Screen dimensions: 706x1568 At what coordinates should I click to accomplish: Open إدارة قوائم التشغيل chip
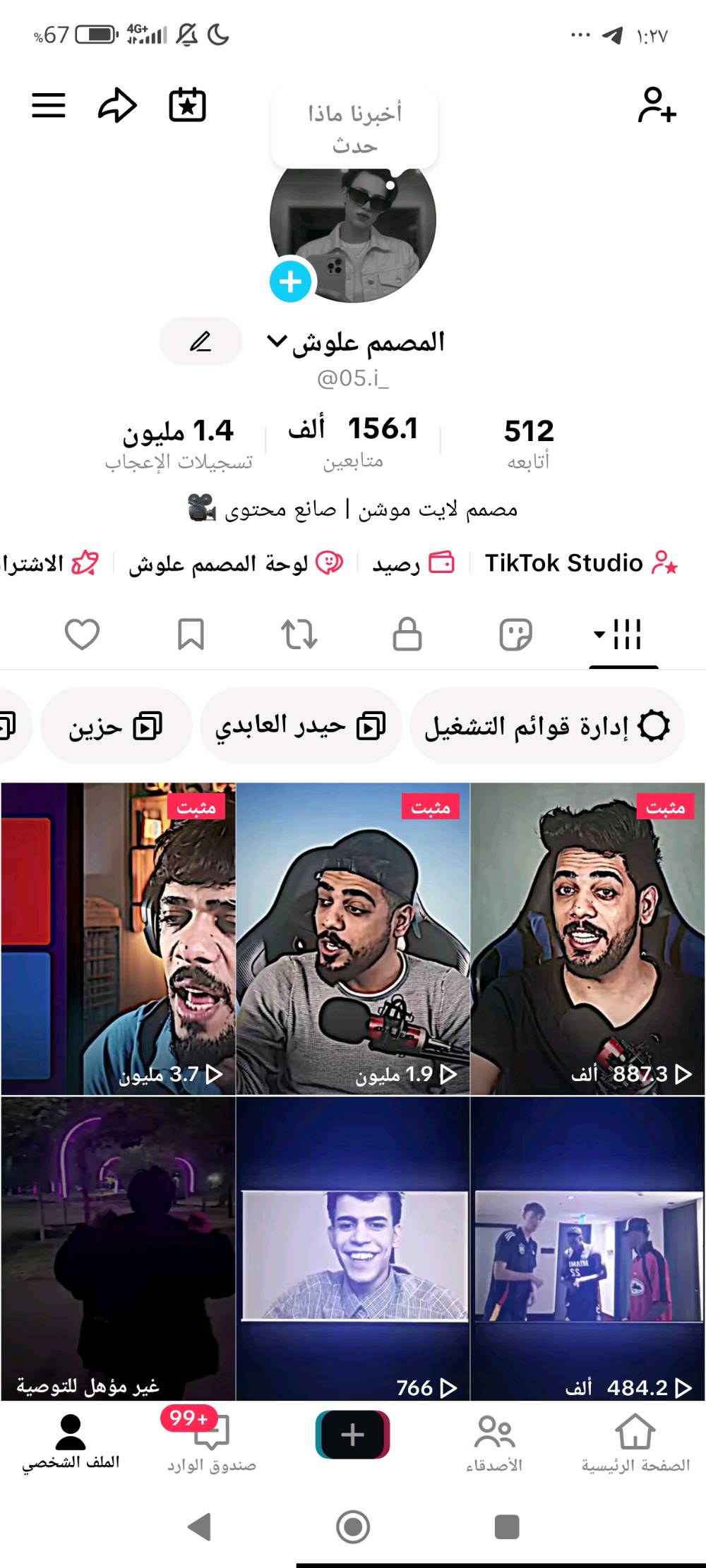tap(547, 726)
